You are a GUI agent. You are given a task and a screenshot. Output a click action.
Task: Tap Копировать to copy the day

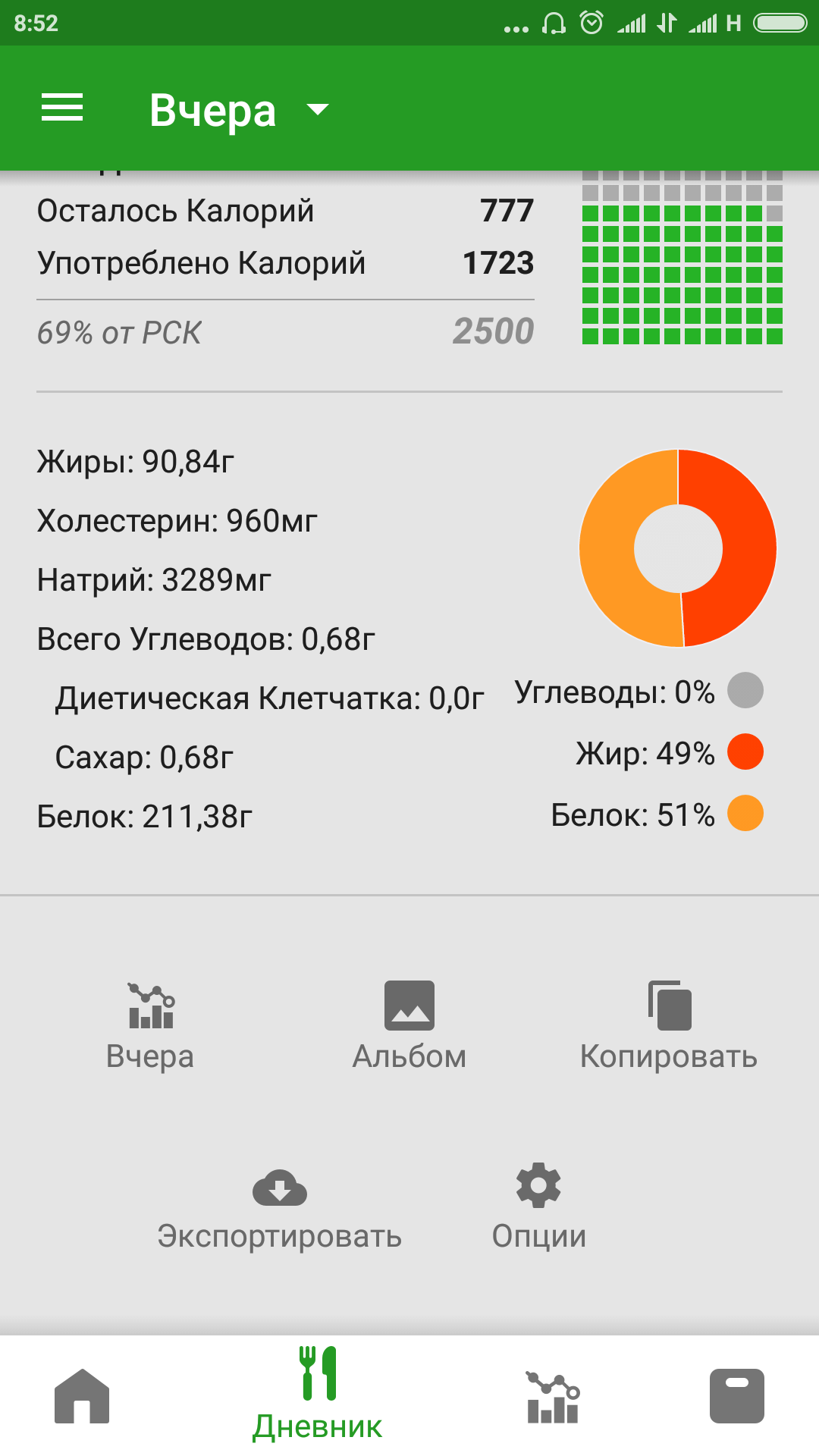(x=669, y=1025)
